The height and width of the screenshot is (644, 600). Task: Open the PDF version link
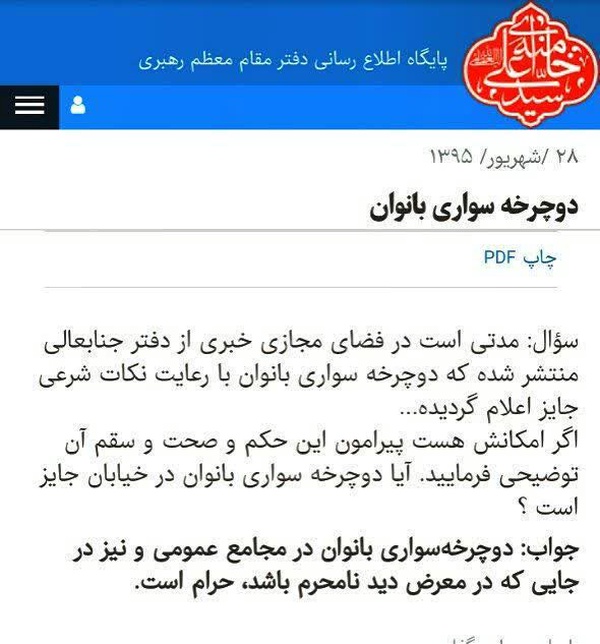tap(500, 258)
